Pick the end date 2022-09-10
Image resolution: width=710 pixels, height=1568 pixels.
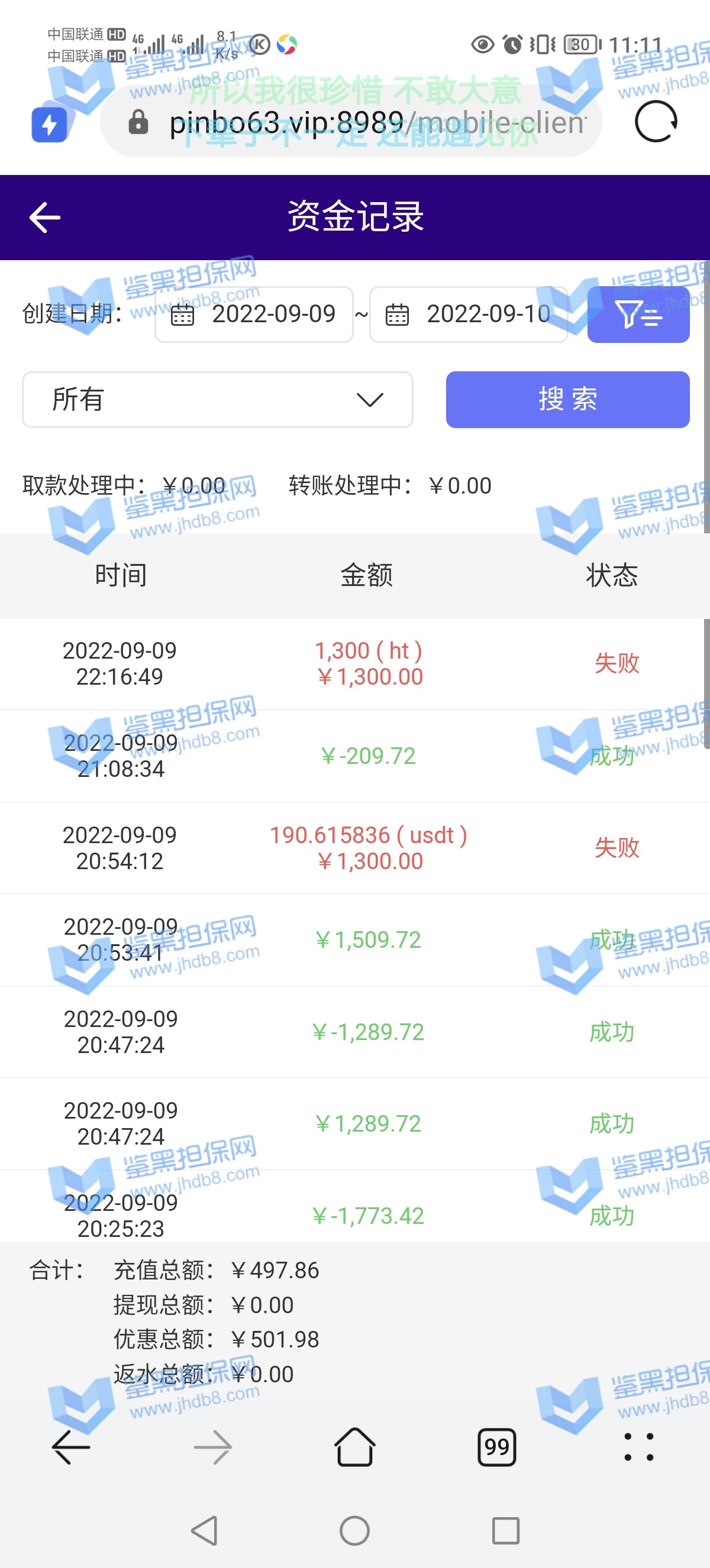(x=468, y=314)
